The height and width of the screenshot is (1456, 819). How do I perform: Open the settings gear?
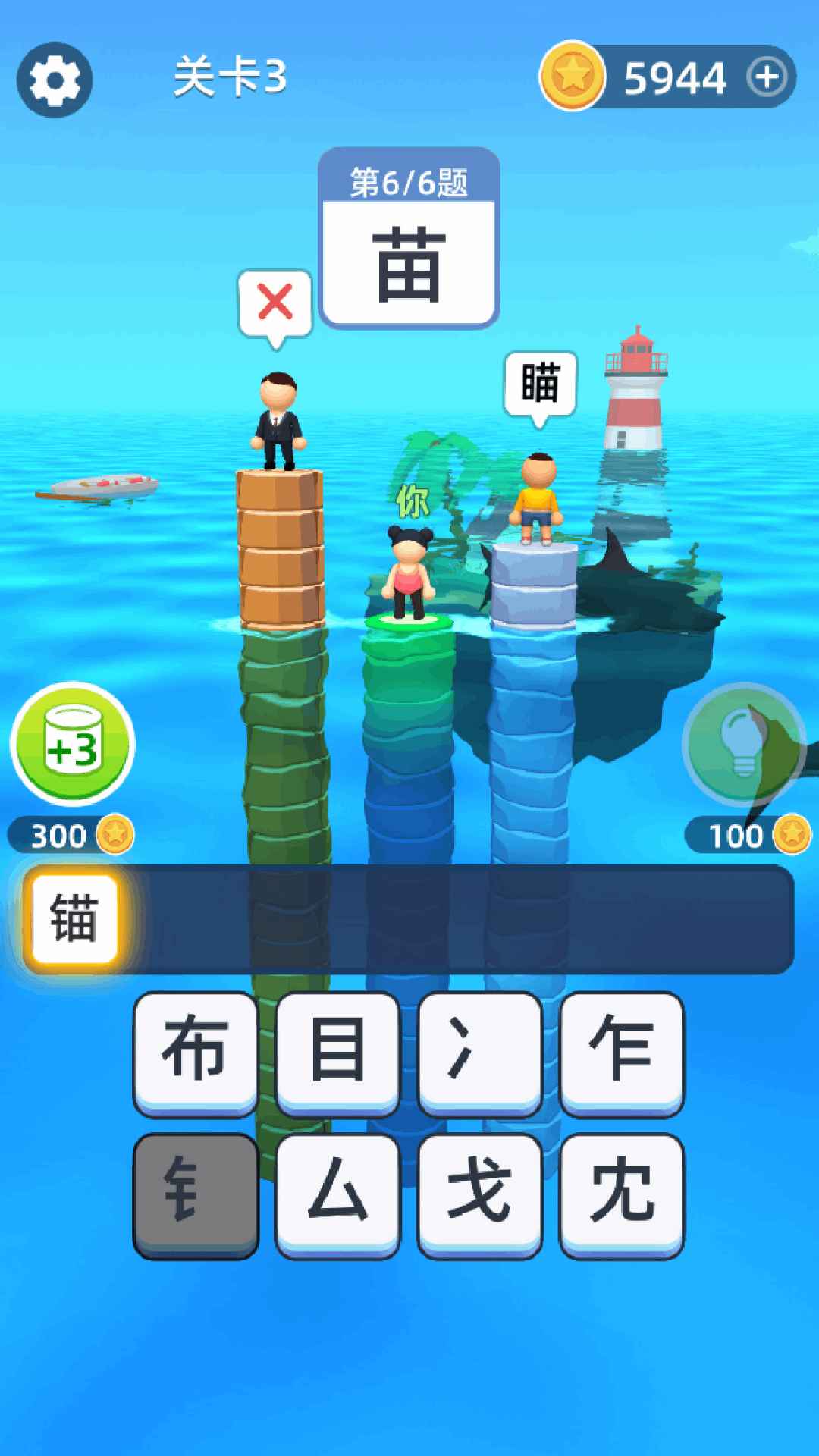[x=55, y=79]
